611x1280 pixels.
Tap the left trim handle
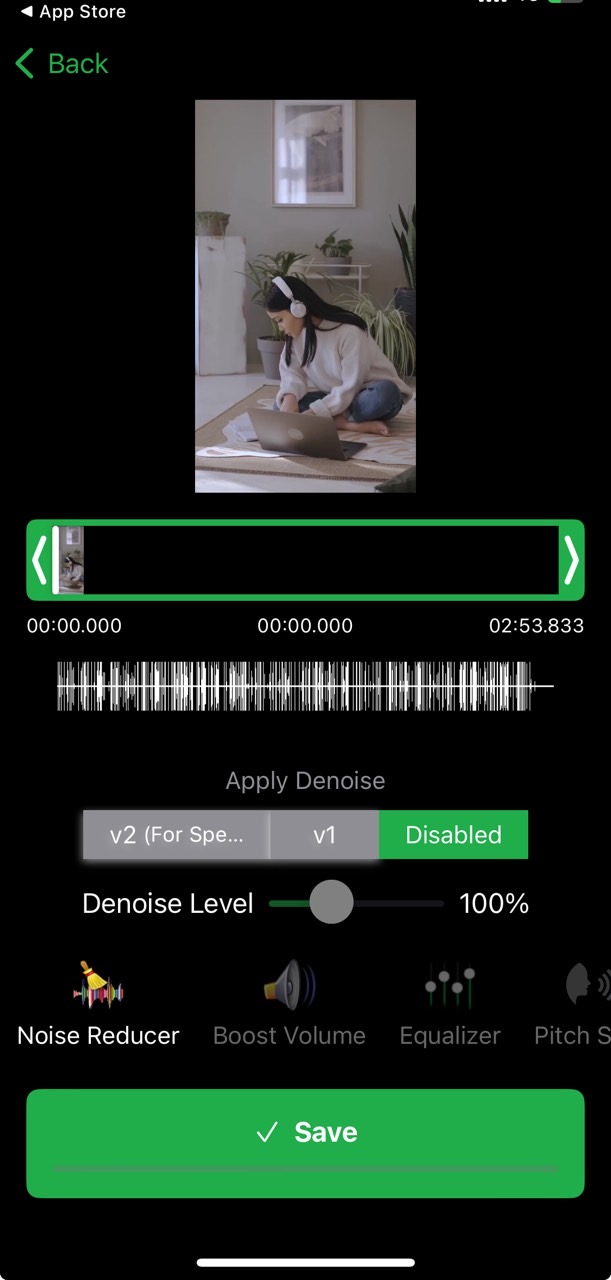click(x=40, y=560)
